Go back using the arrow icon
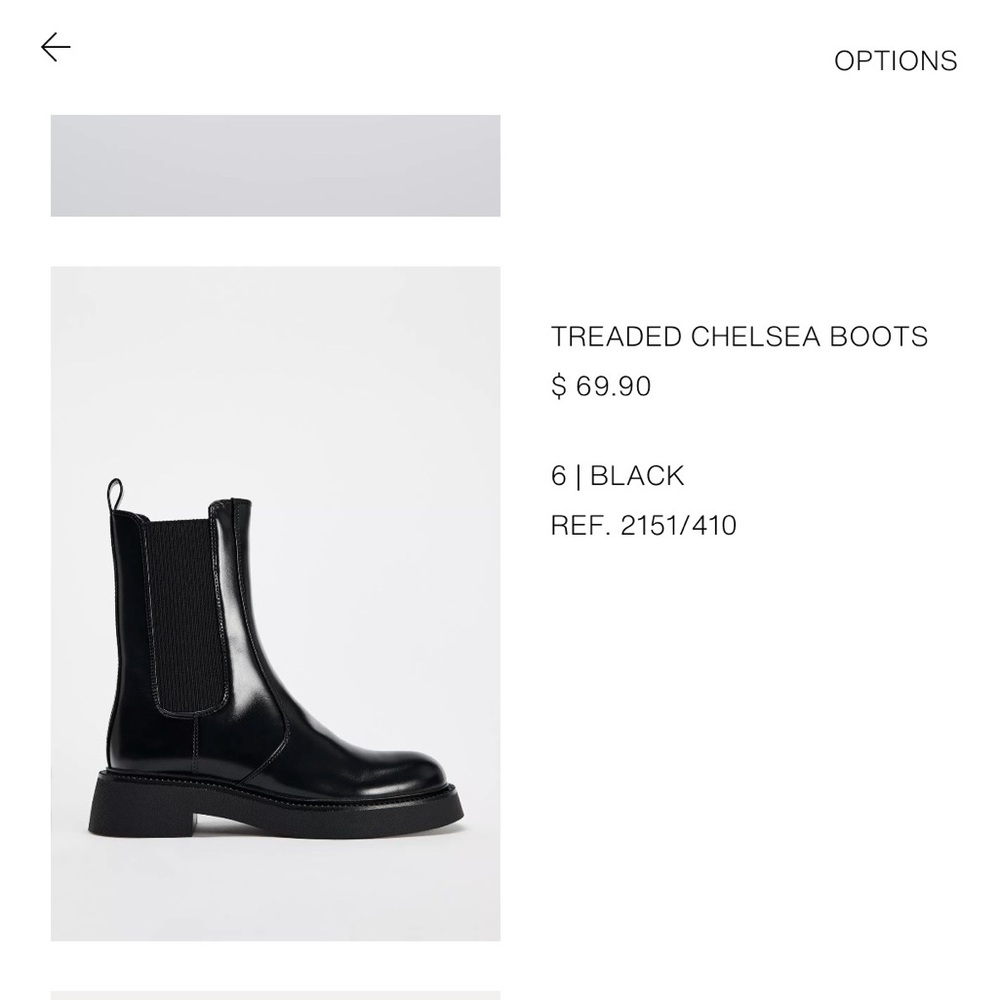This screenshot has width=1000, height=1000. tap(55, 47)
